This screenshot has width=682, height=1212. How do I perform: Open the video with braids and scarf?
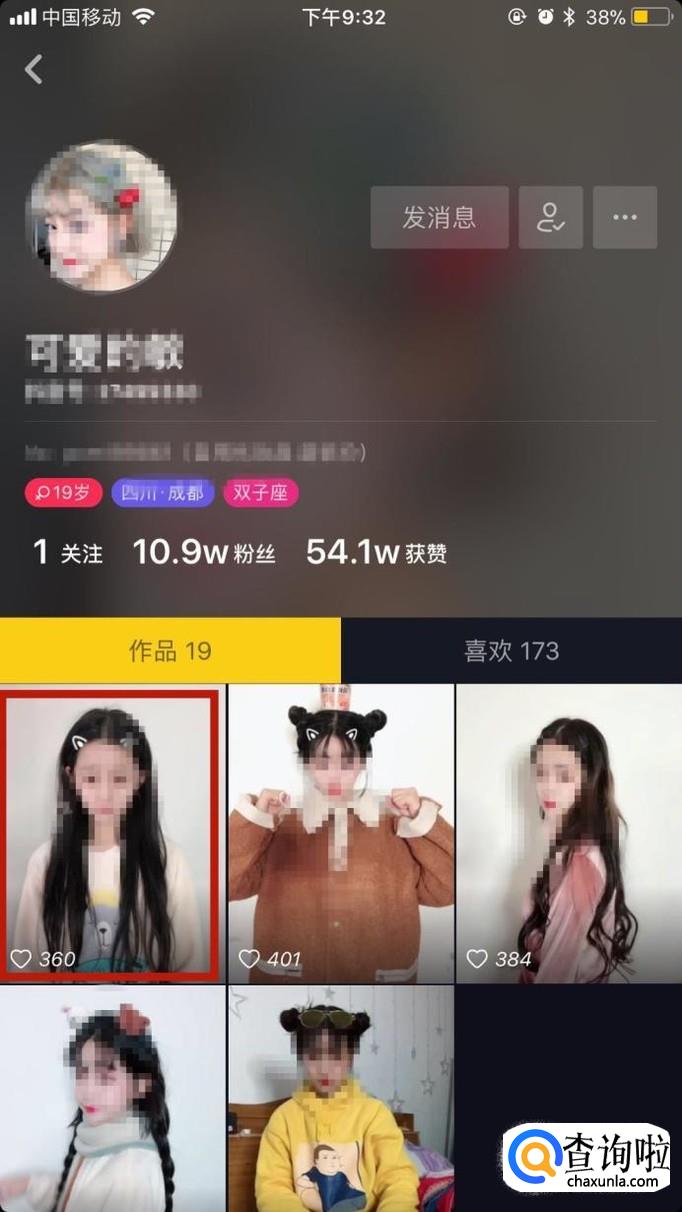click(x=112, y=1098)
